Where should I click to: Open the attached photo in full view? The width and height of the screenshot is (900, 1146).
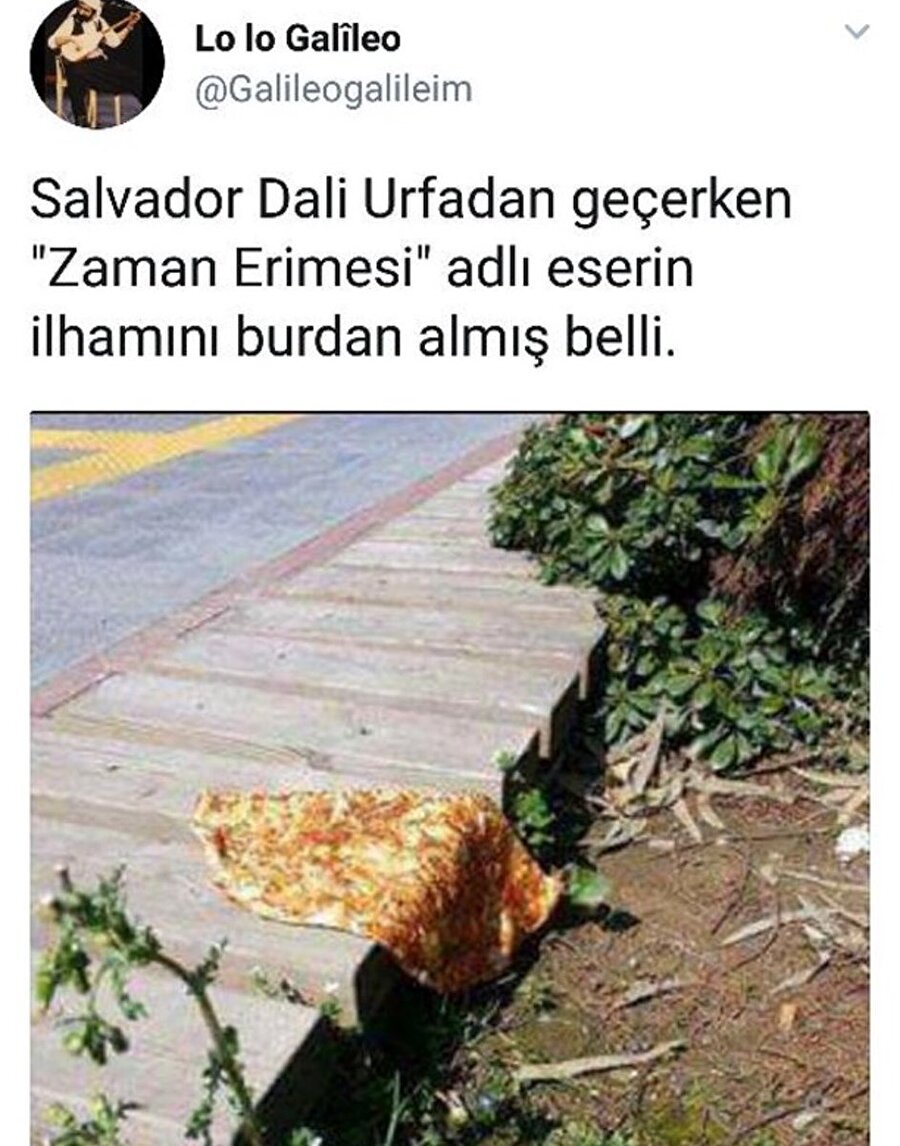[x=450, y=770]
